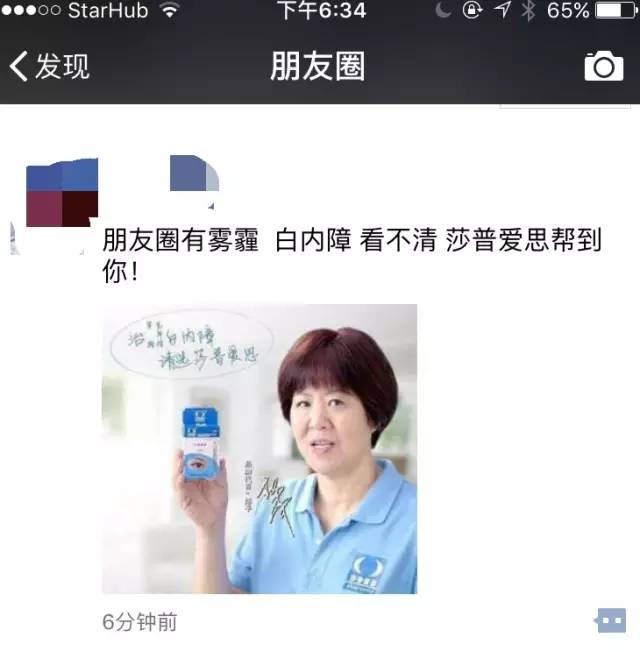Open like and comment options

click(610, 620)
